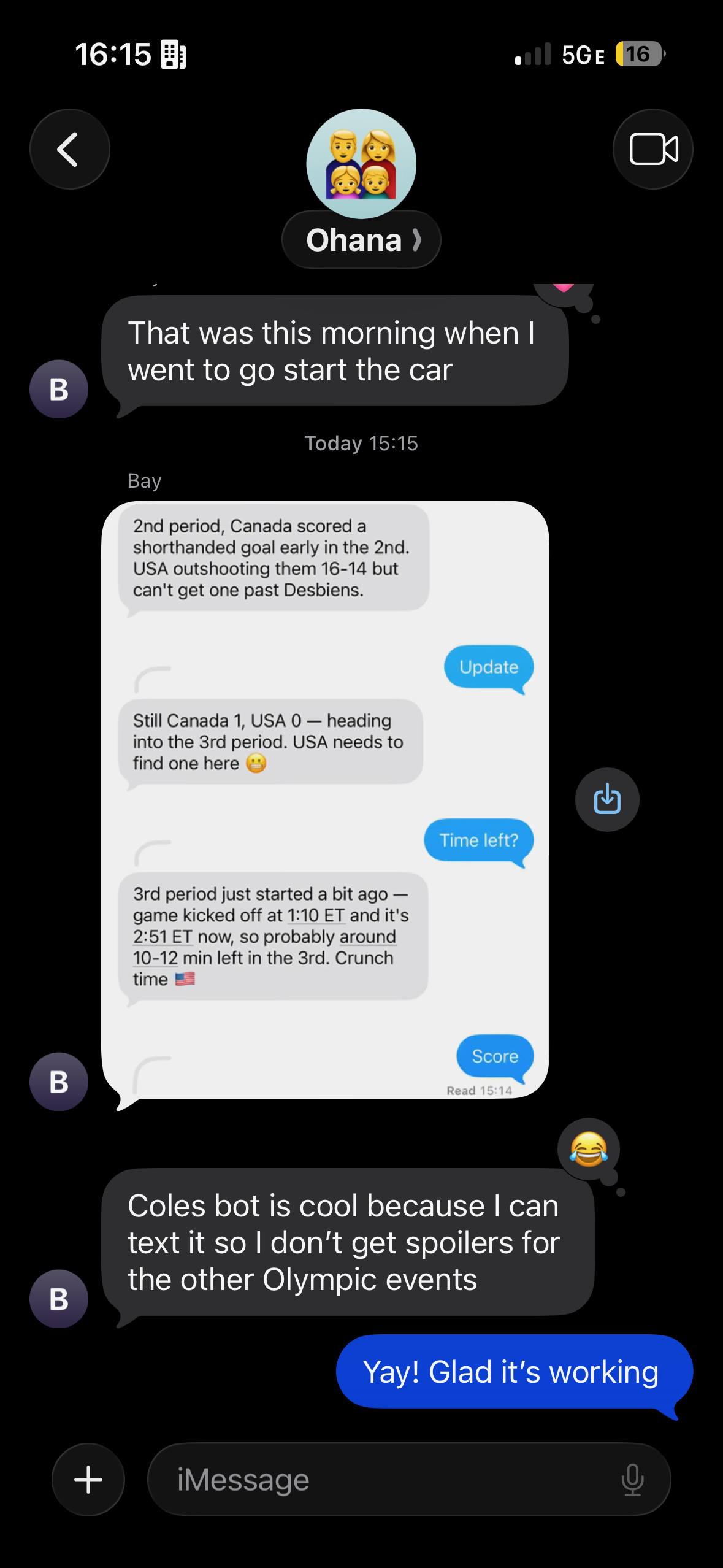Tap the Score message bubble
This screenshot has width=723, height=1568.
(x=494, y=1056)
